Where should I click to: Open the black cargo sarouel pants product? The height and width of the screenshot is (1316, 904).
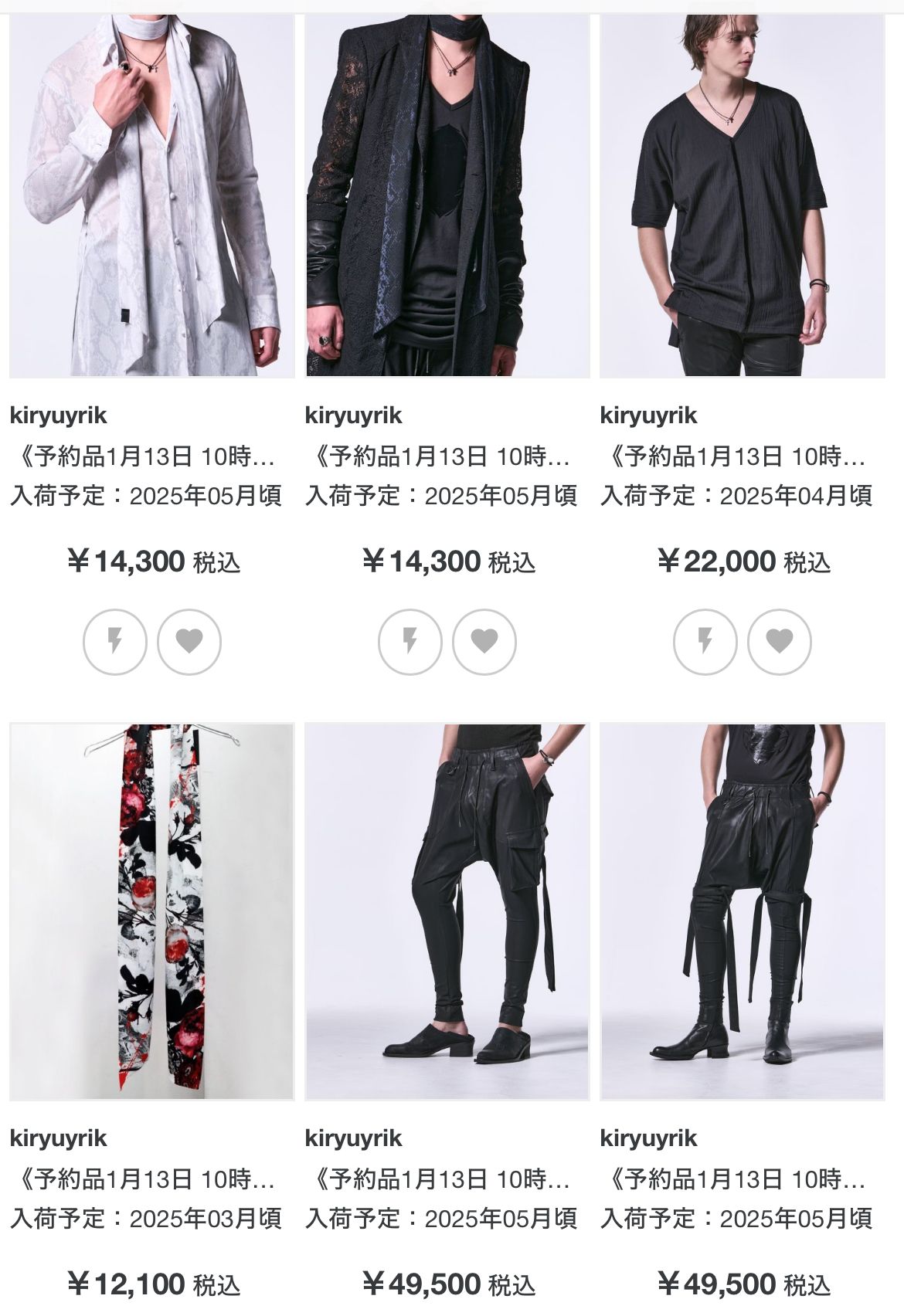447,911
